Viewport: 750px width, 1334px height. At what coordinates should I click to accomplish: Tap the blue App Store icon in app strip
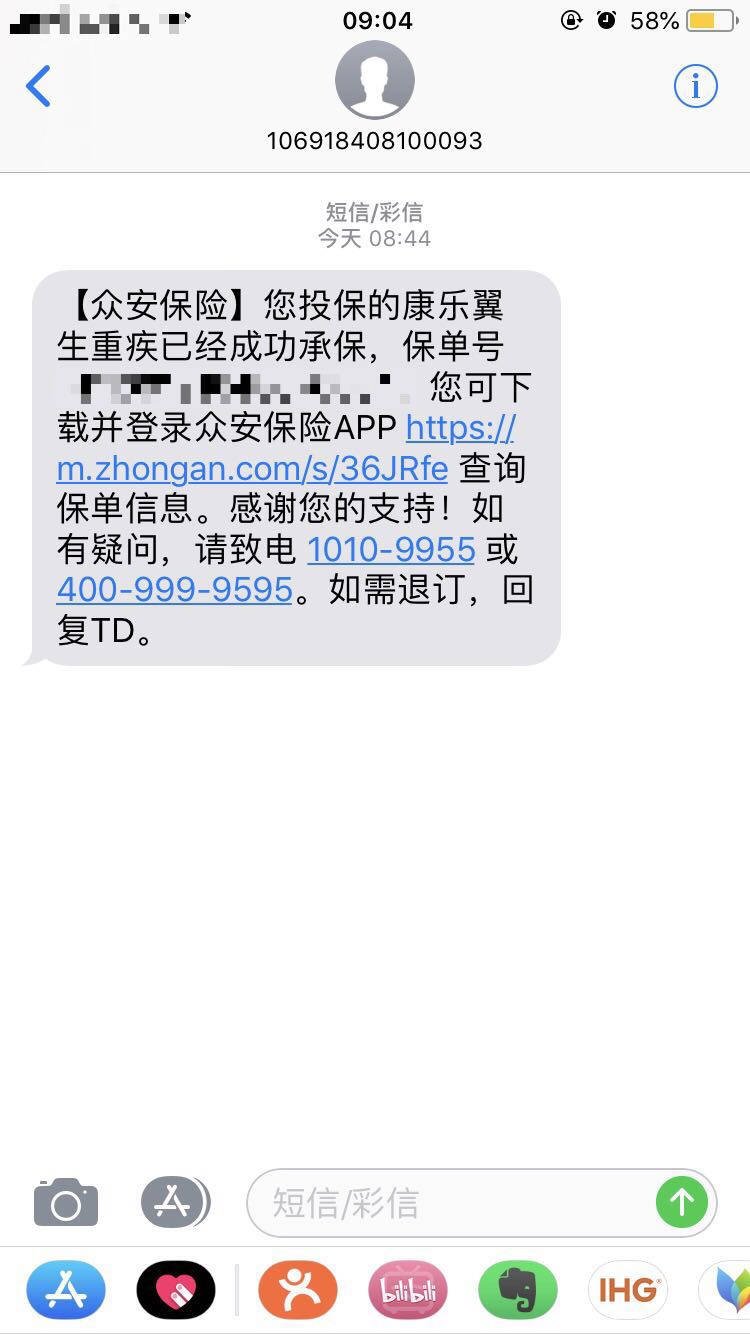65,1290
